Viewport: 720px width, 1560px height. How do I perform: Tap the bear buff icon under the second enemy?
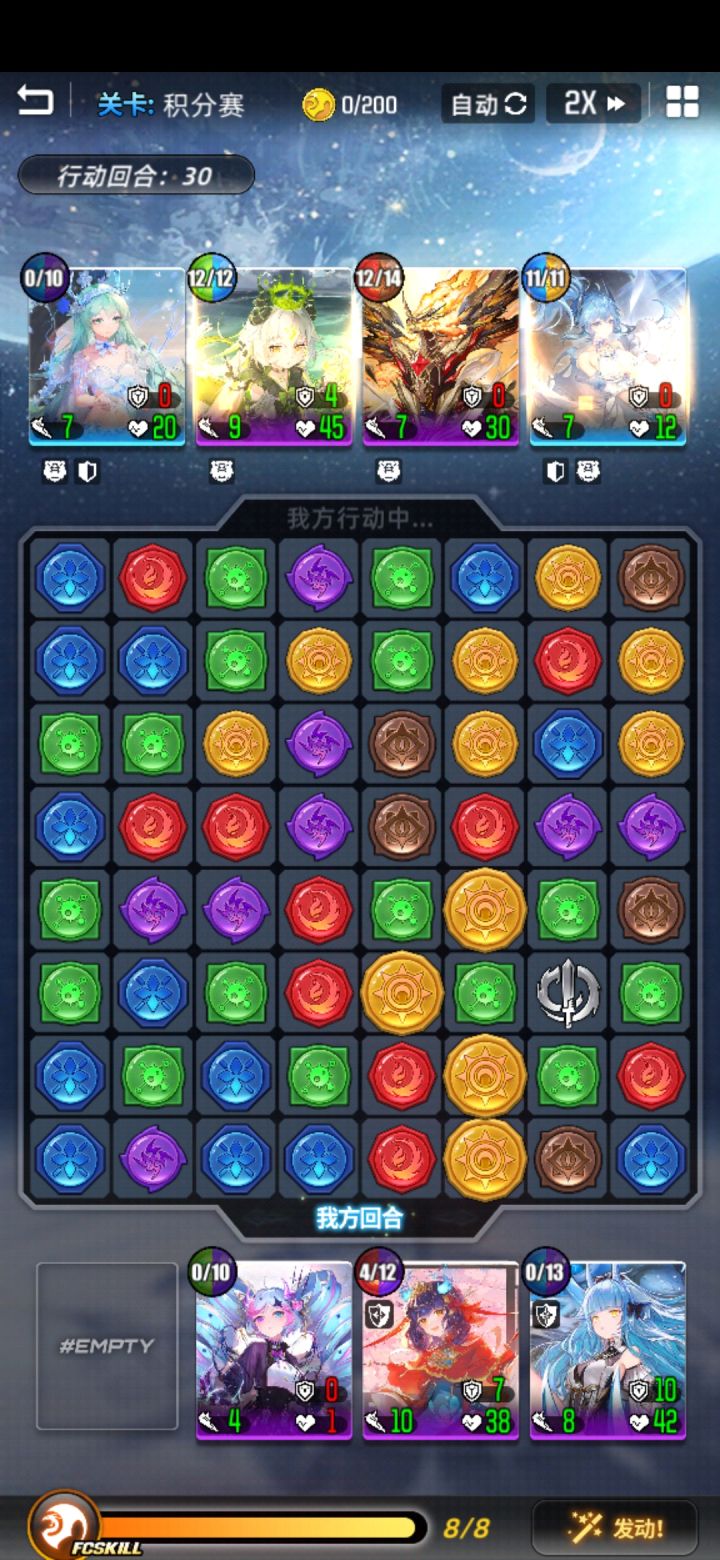click(x=221, y=472)
